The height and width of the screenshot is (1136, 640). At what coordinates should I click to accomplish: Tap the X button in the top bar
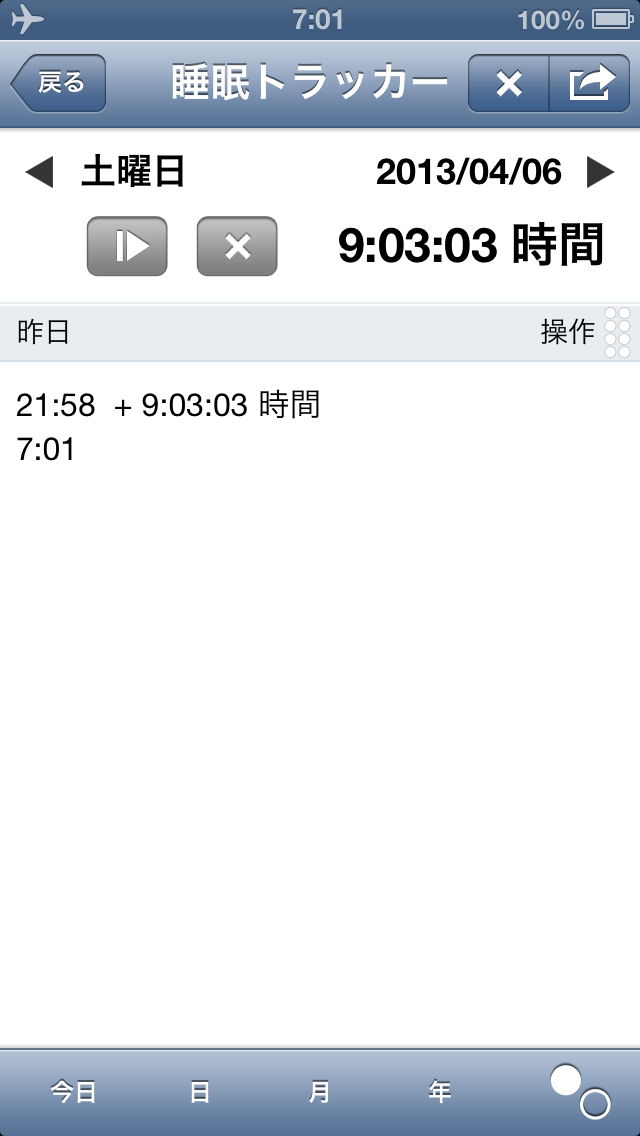pyautogui.click(x=509, y=84)
